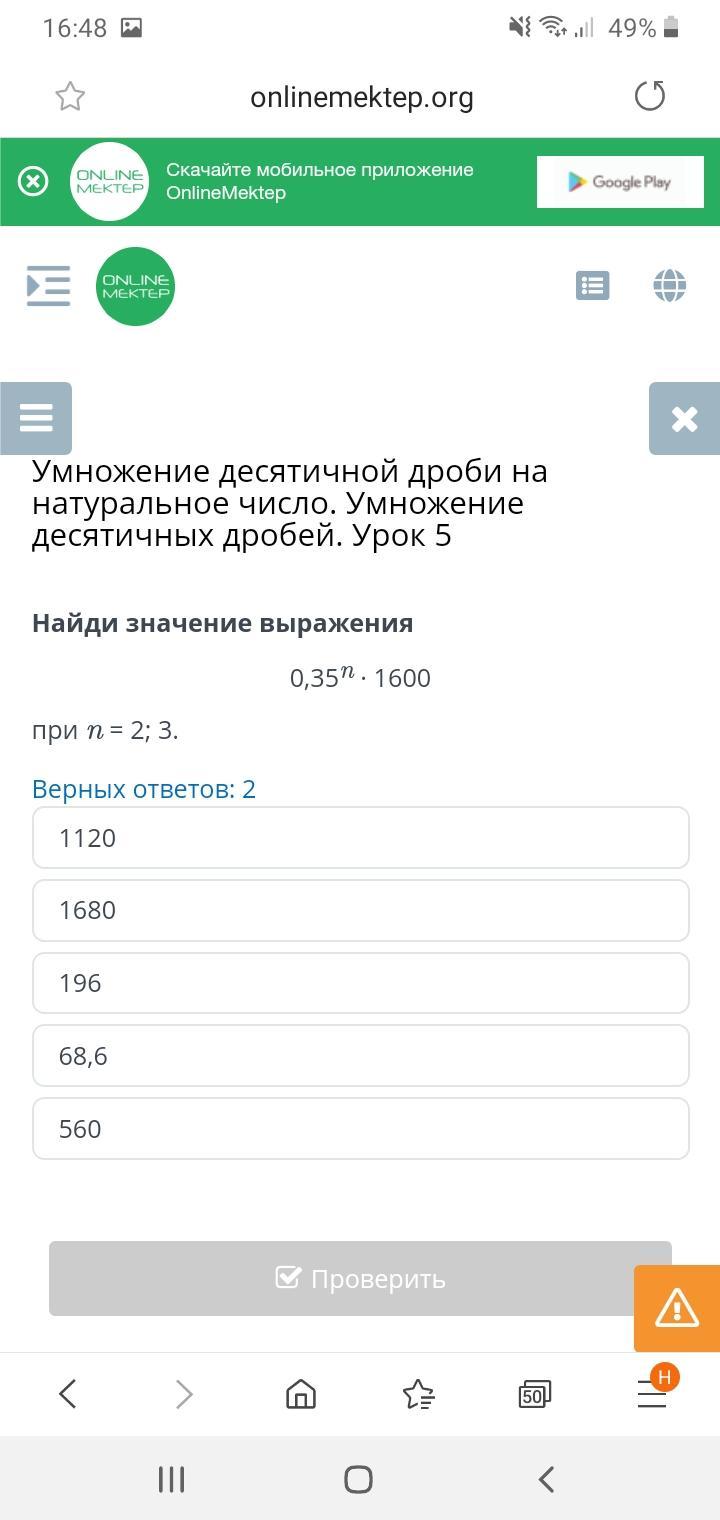Open Google Play to download the app
Image resolution: width=720 pixels, height=1520 pixels.
click(x=620, y=182)
